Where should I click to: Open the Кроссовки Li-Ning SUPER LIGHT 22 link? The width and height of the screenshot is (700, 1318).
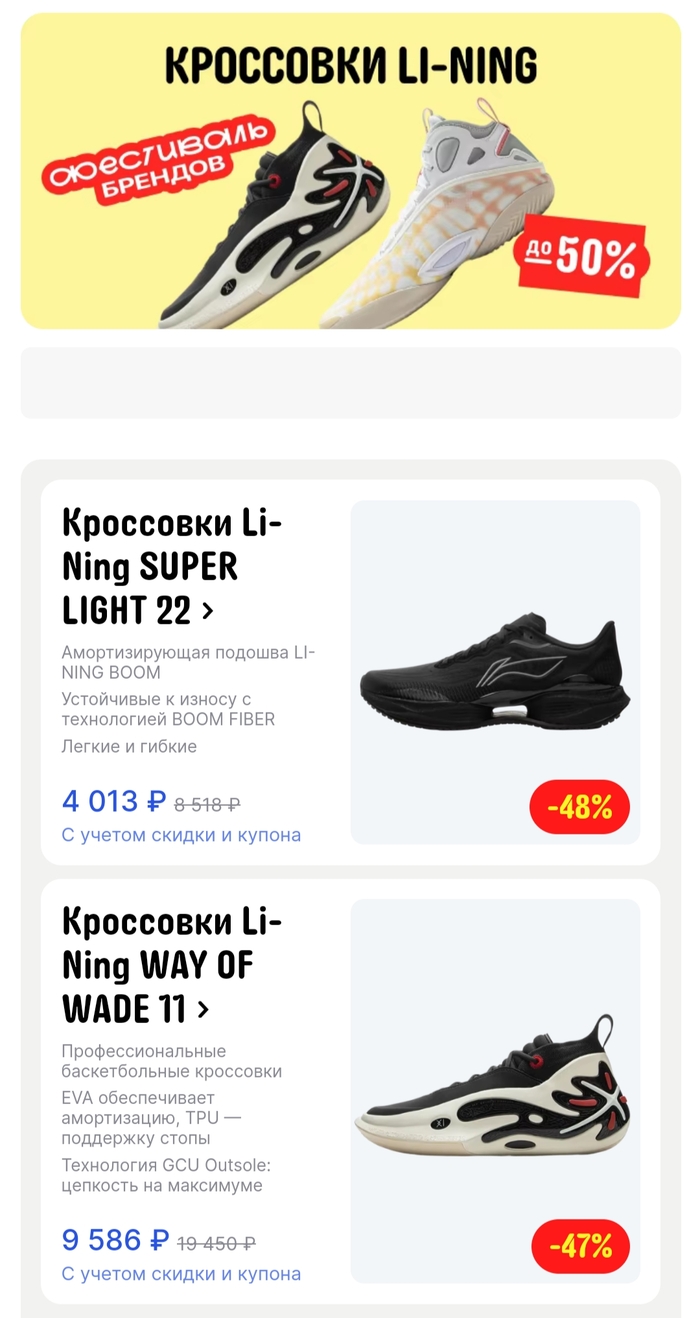(170, 566)
